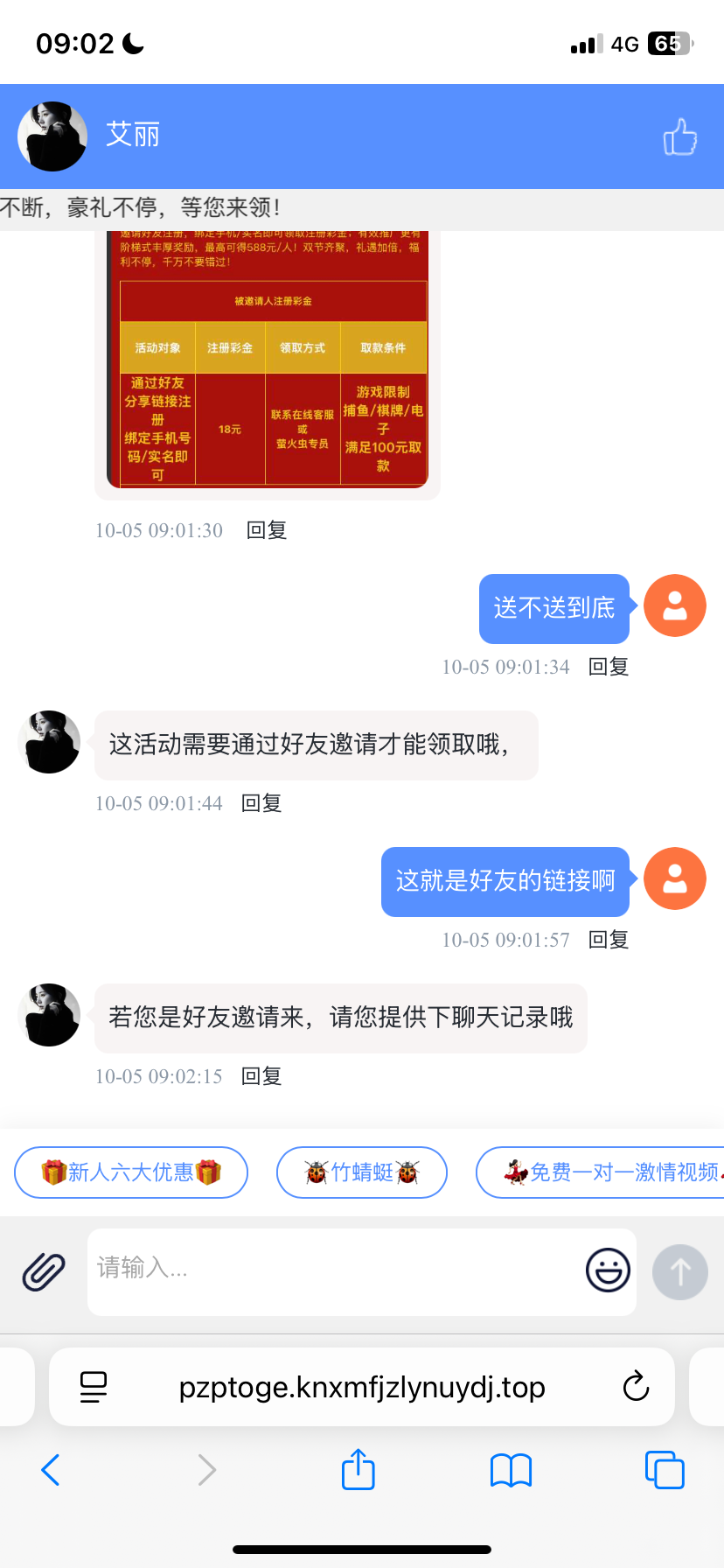Reload the page with the refresh icon
Screen dimensions: 724x1568
(636, 1387)
